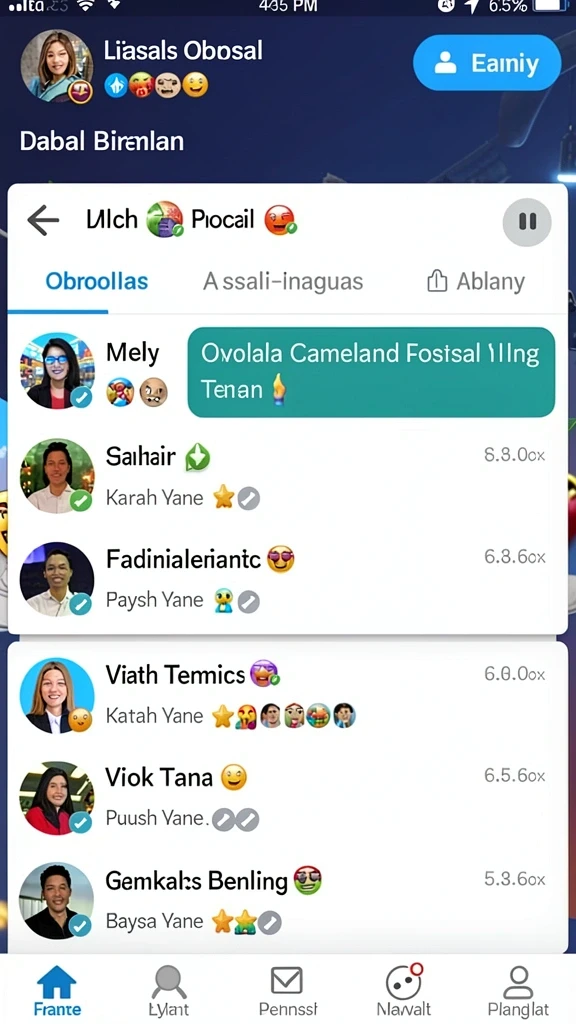Open Liasals Obosal's profile picture
This screenshot has width=576, height=1024.
[x=57, y=66]
